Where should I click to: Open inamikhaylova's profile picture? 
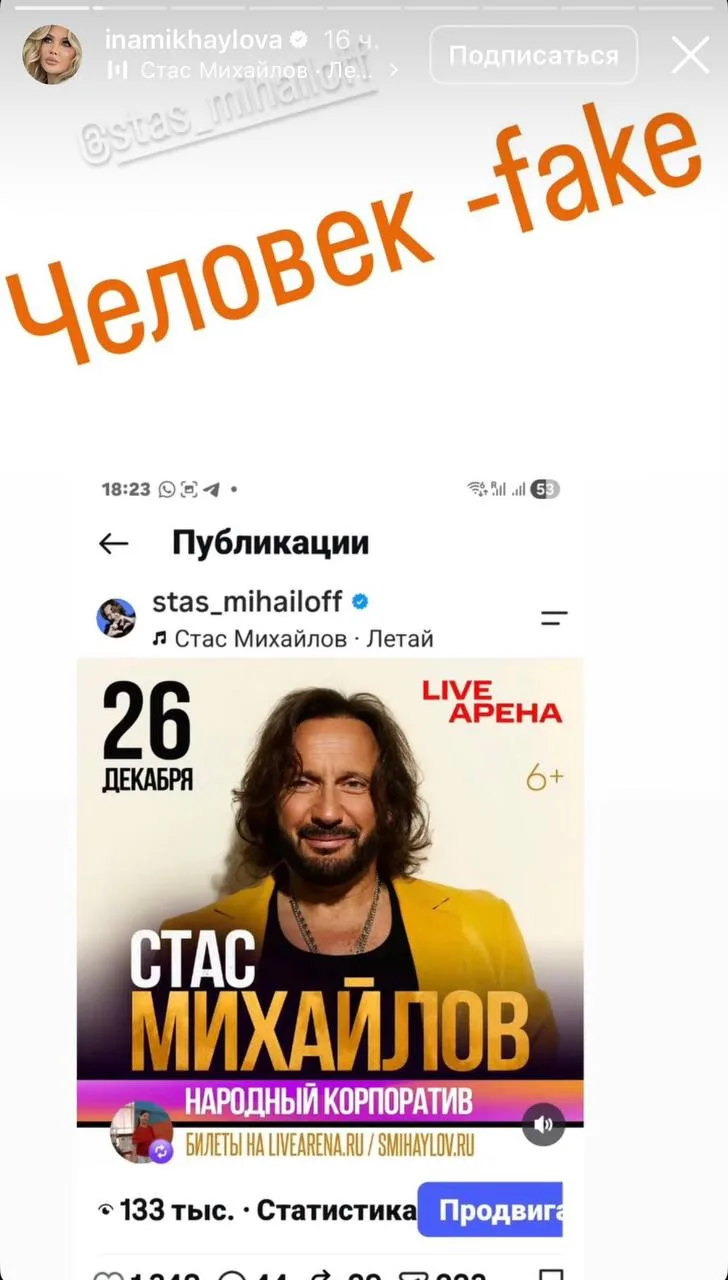pos(53,55)
